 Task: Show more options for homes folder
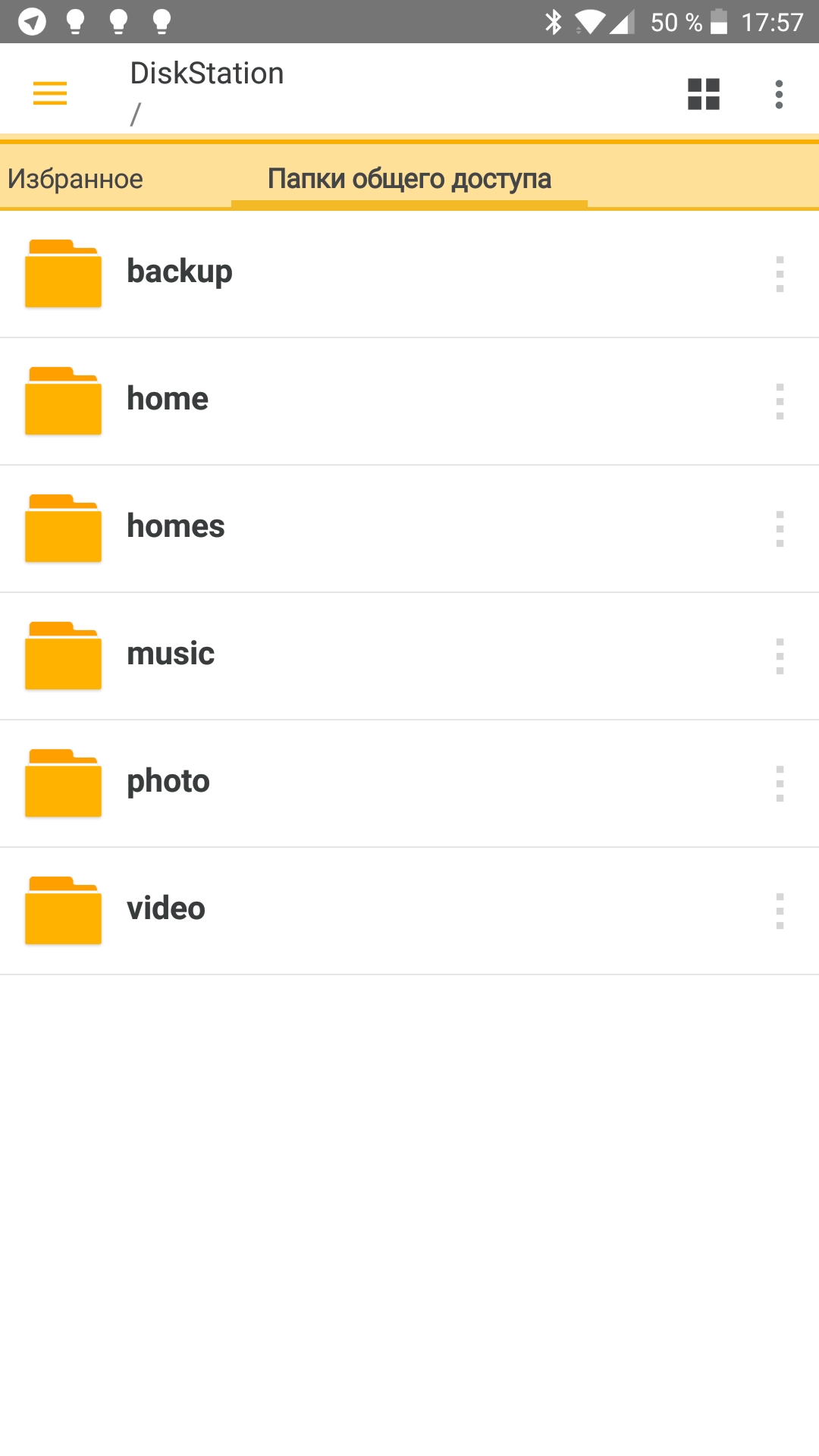780,529
